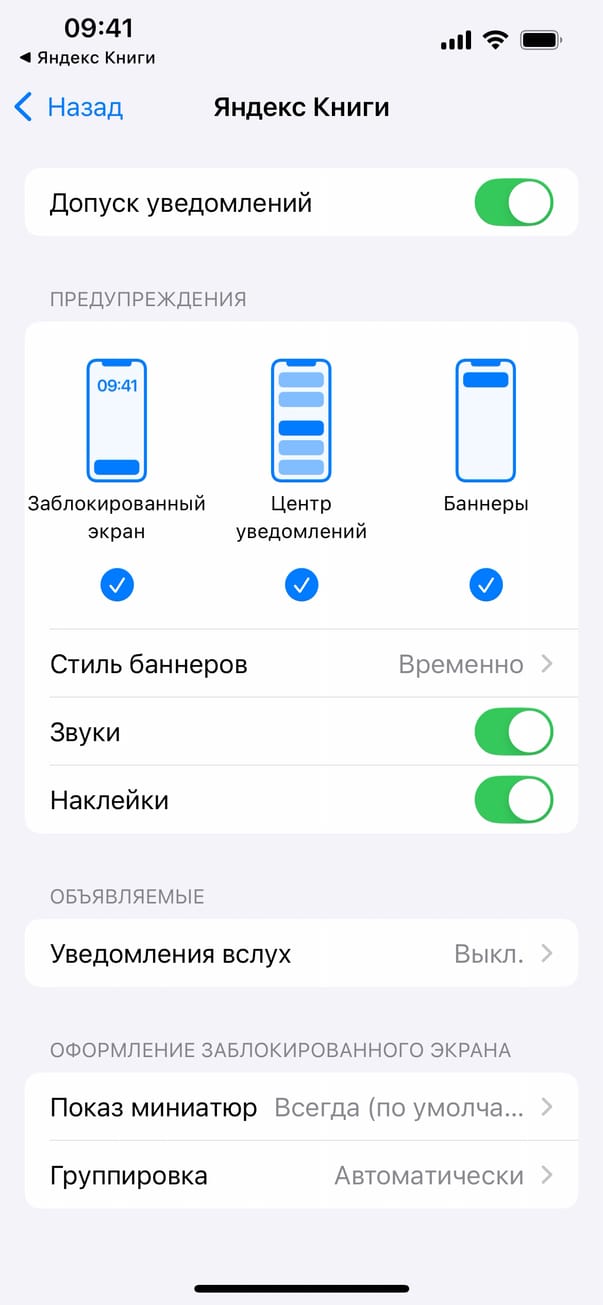This screenshot has width=603, height=1305.
Task: Open the Группировка settings row
Action: tap(301, 1175)
